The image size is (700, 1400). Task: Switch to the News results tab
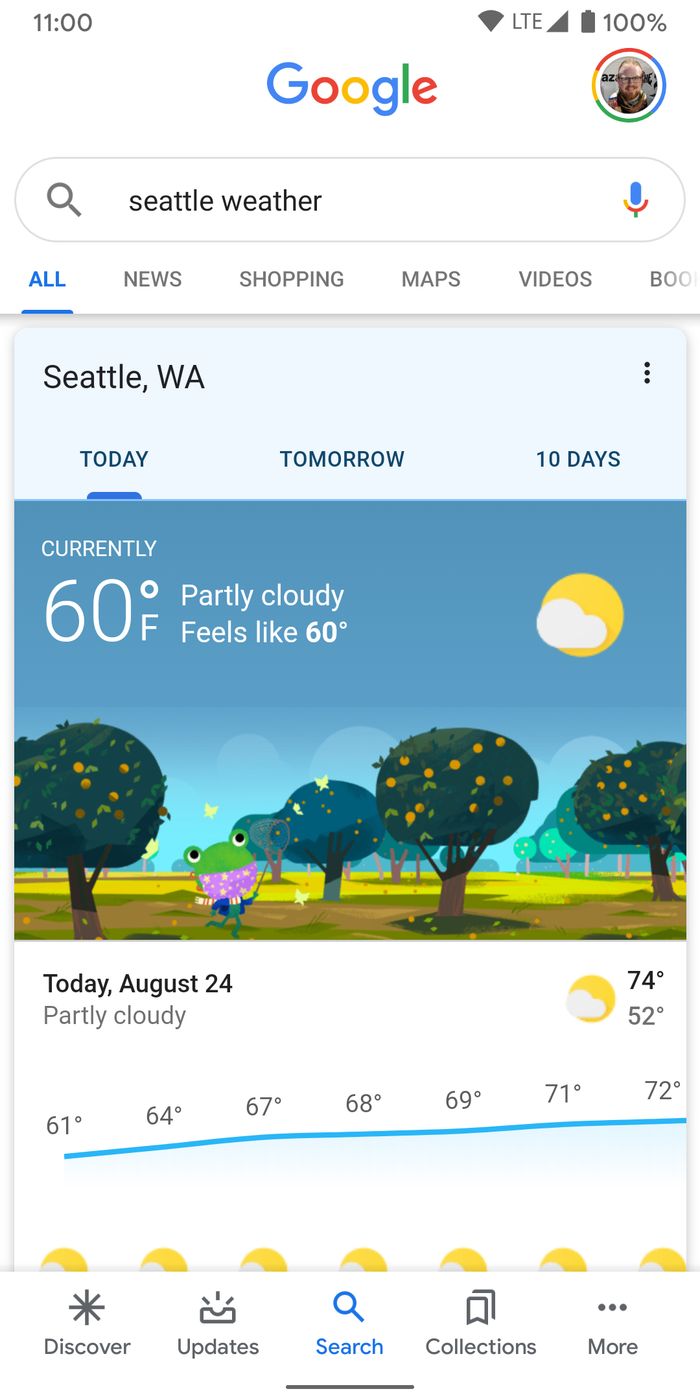pyautogui.click(x=152, y=279)
